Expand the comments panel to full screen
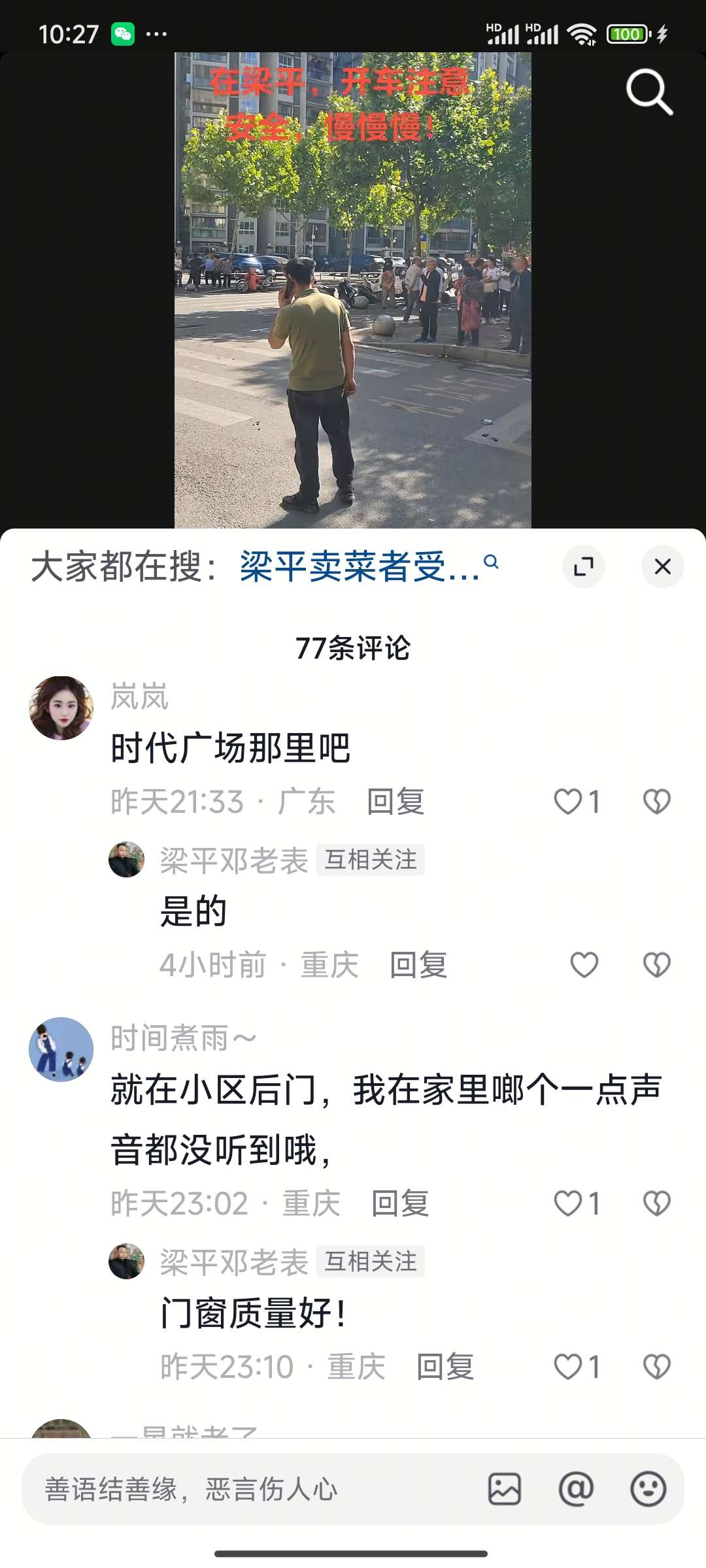Screen dimensions: 706x1568 583,566
